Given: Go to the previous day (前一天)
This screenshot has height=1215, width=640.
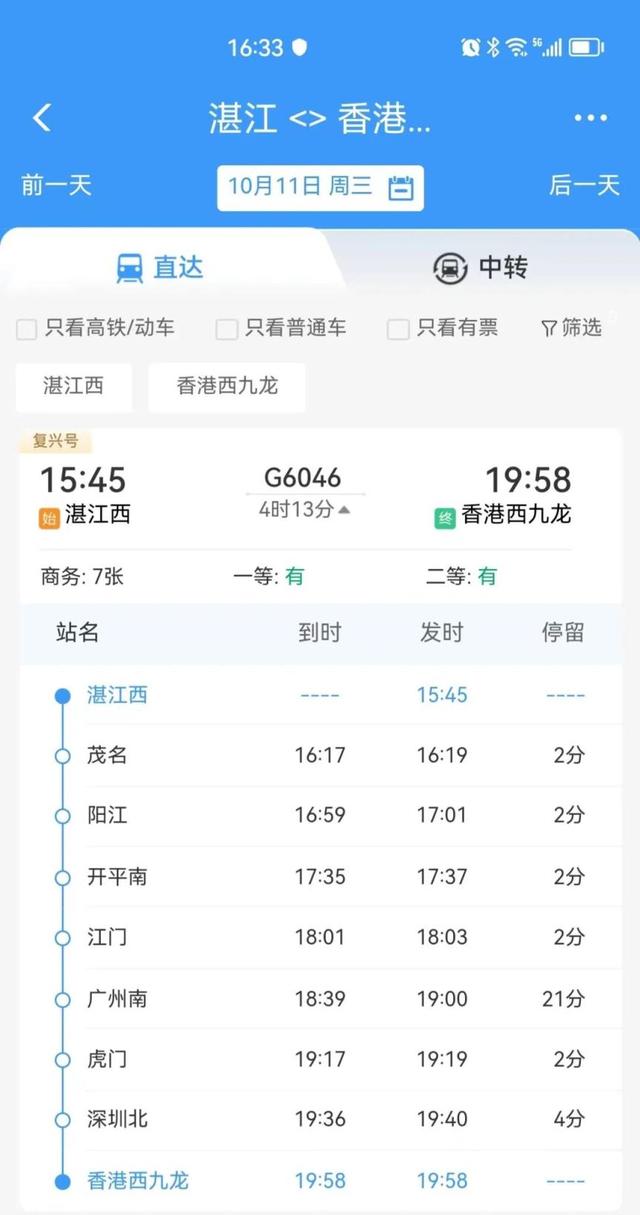Looking at the screenshot, I should 56,185.
